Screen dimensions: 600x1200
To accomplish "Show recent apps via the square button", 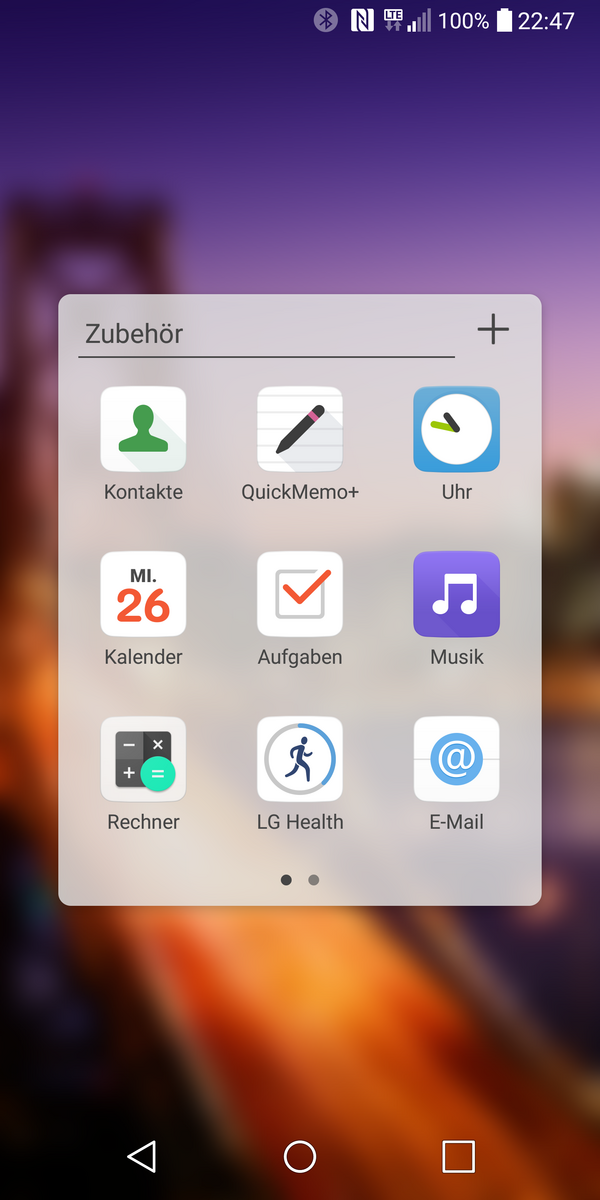I will (x=458, y=1157).
